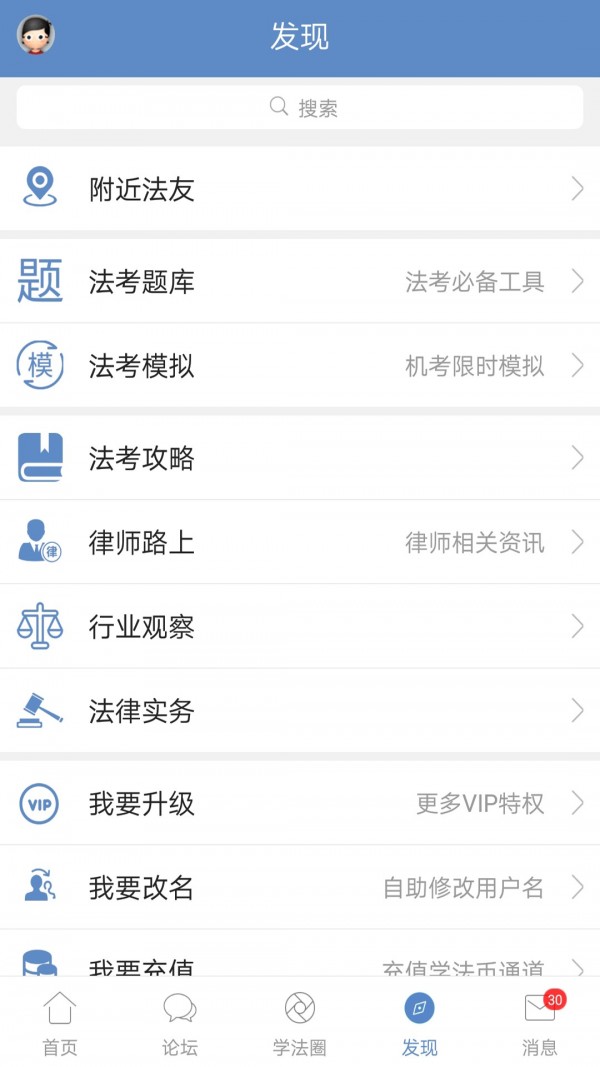Viewport: 600px width, 1067px height.
Task: Open the 法考攻略 guide
Action: click(300, 458)
